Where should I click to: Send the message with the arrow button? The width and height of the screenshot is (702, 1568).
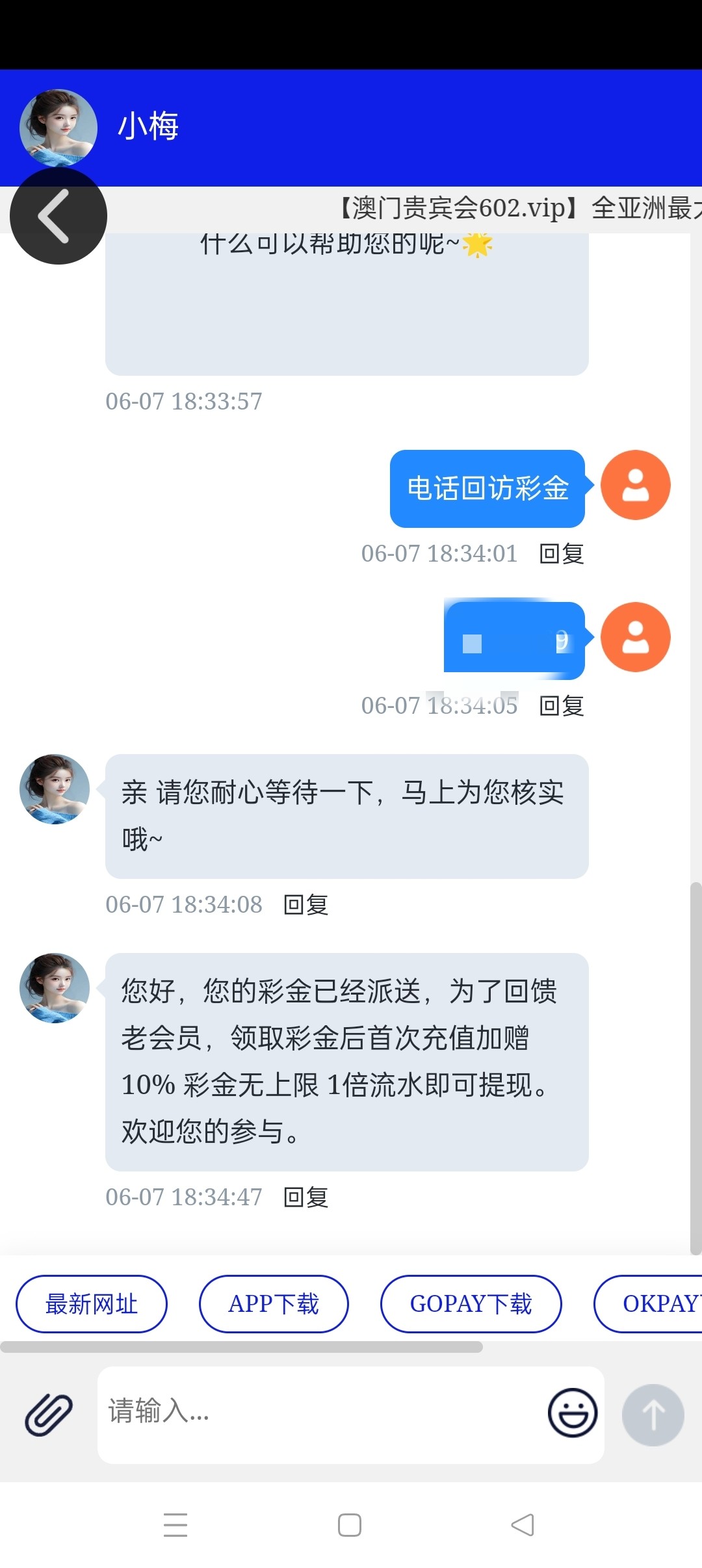pos(653,1415)
